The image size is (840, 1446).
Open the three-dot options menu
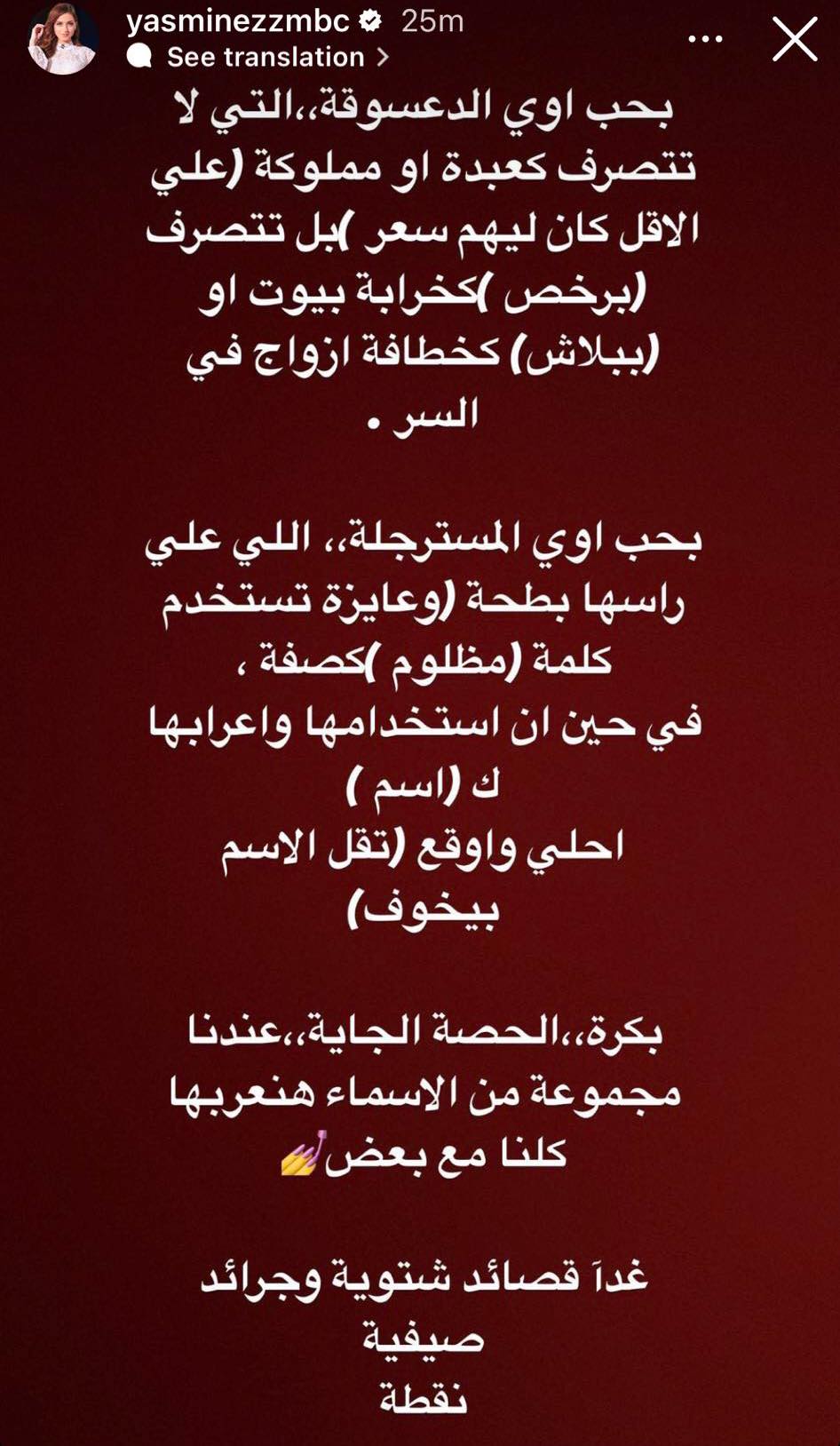pyautogui.click(x=706, y=39)
